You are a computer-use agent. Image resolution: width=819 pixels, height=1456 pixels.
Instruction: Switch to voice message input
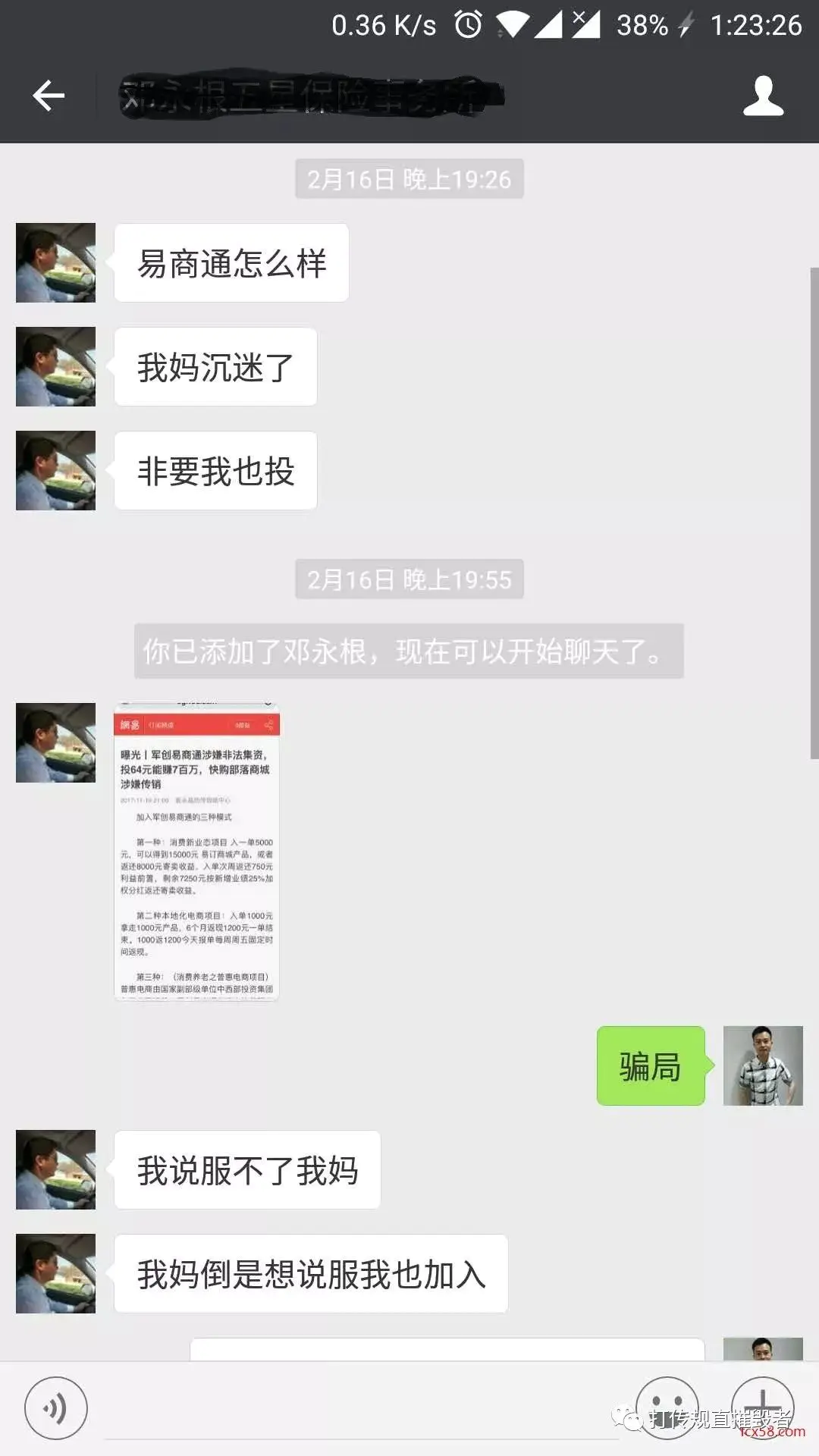point(55,1408)
